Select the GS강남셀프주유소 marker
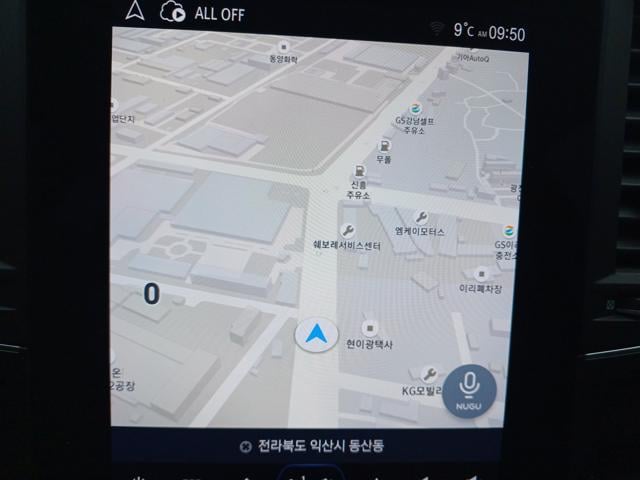The width and height of the screenshot is (640, 480). 415,108
